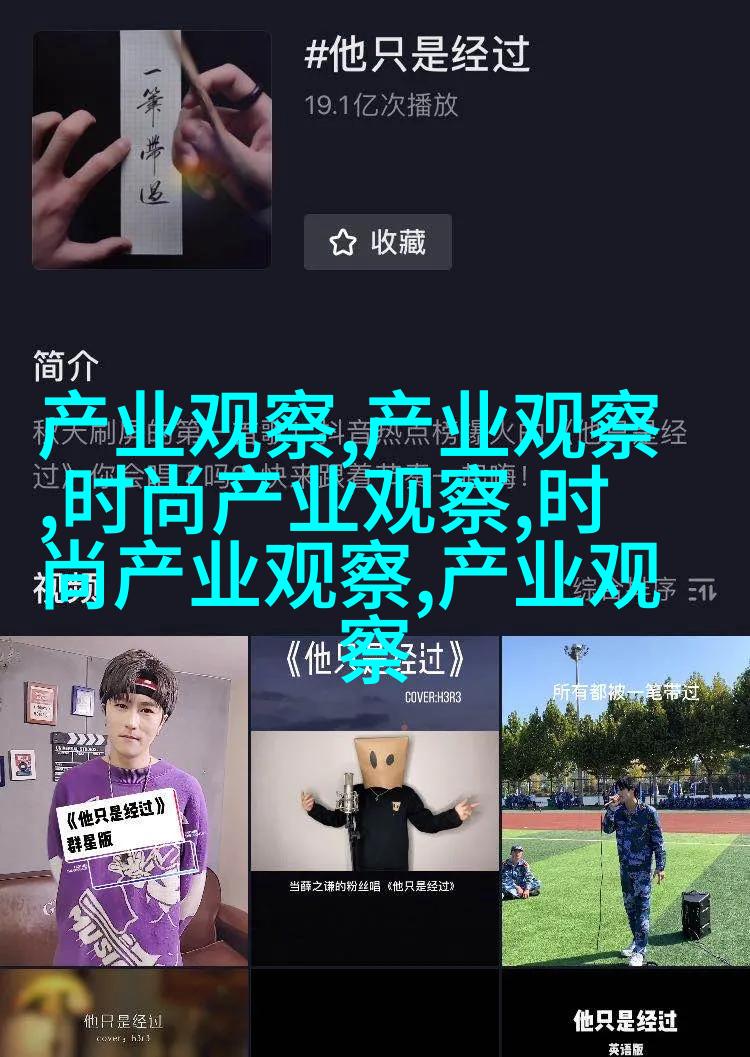Screen dimensions: 750x1057
Task: Open the 群星版 video with purple sweater
Action: 124,800
